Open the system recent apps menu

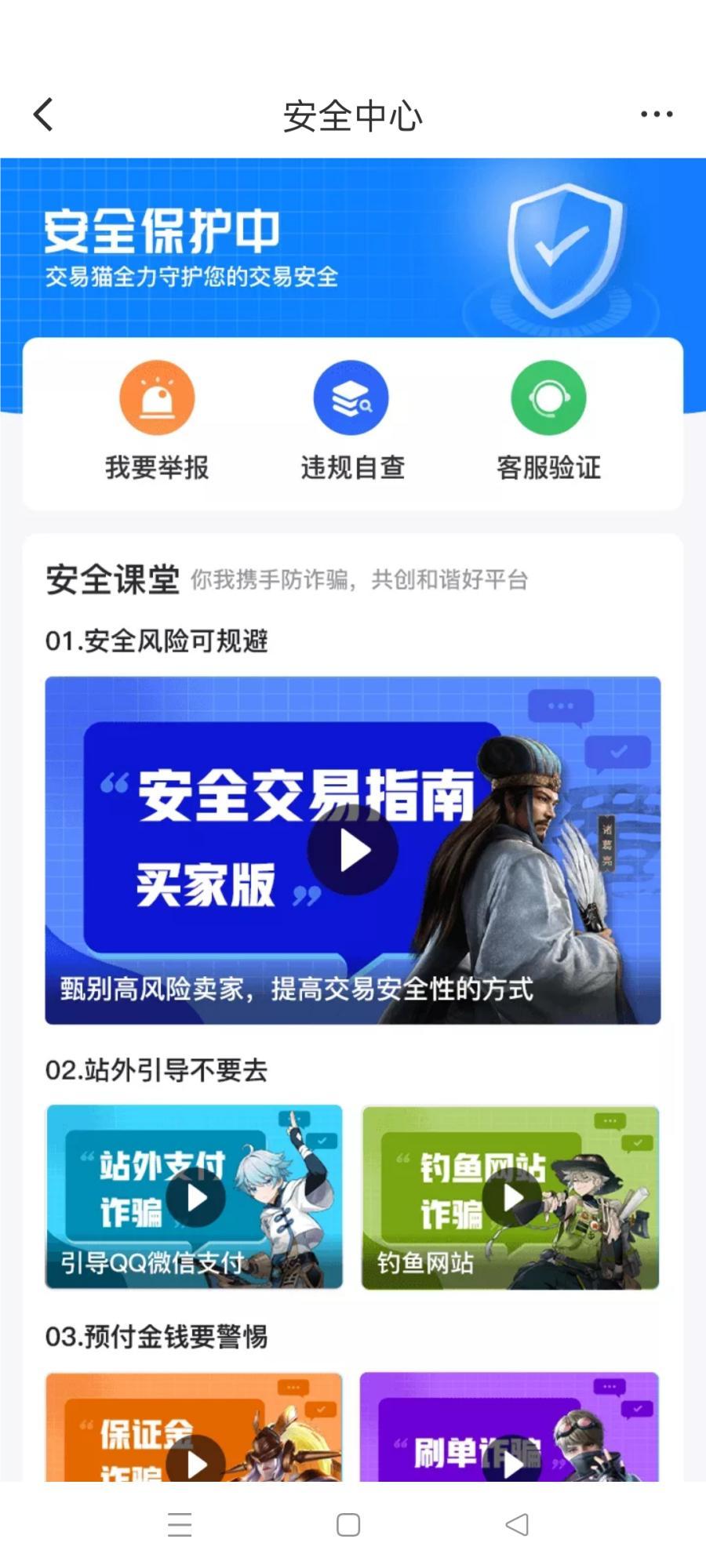pyautogui.click(x=180, y=1525)
